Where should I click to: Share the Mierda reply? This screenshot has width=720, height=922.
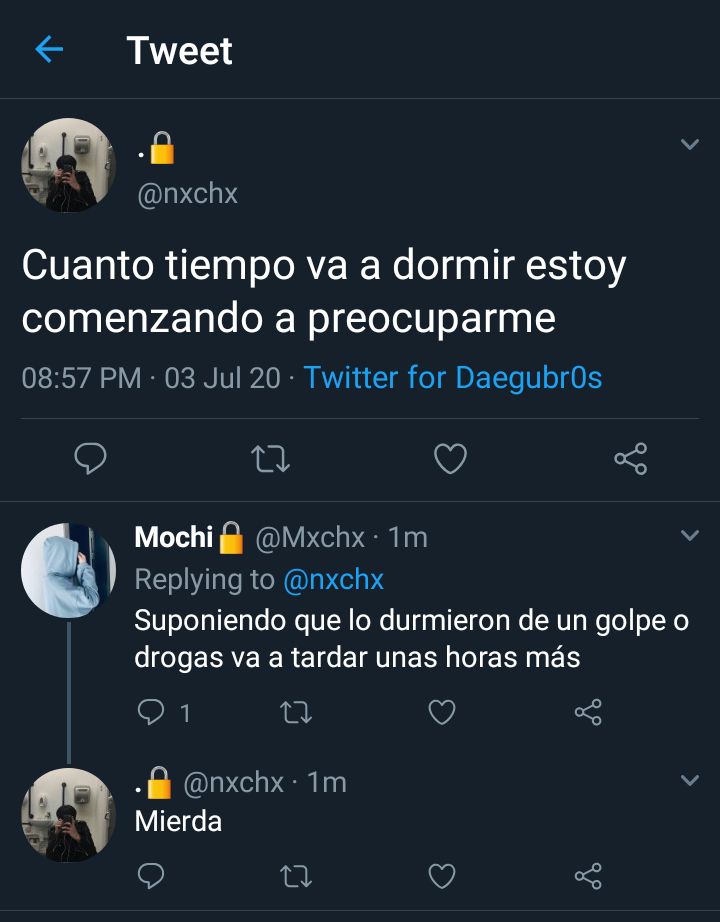(x=588, y=876)
